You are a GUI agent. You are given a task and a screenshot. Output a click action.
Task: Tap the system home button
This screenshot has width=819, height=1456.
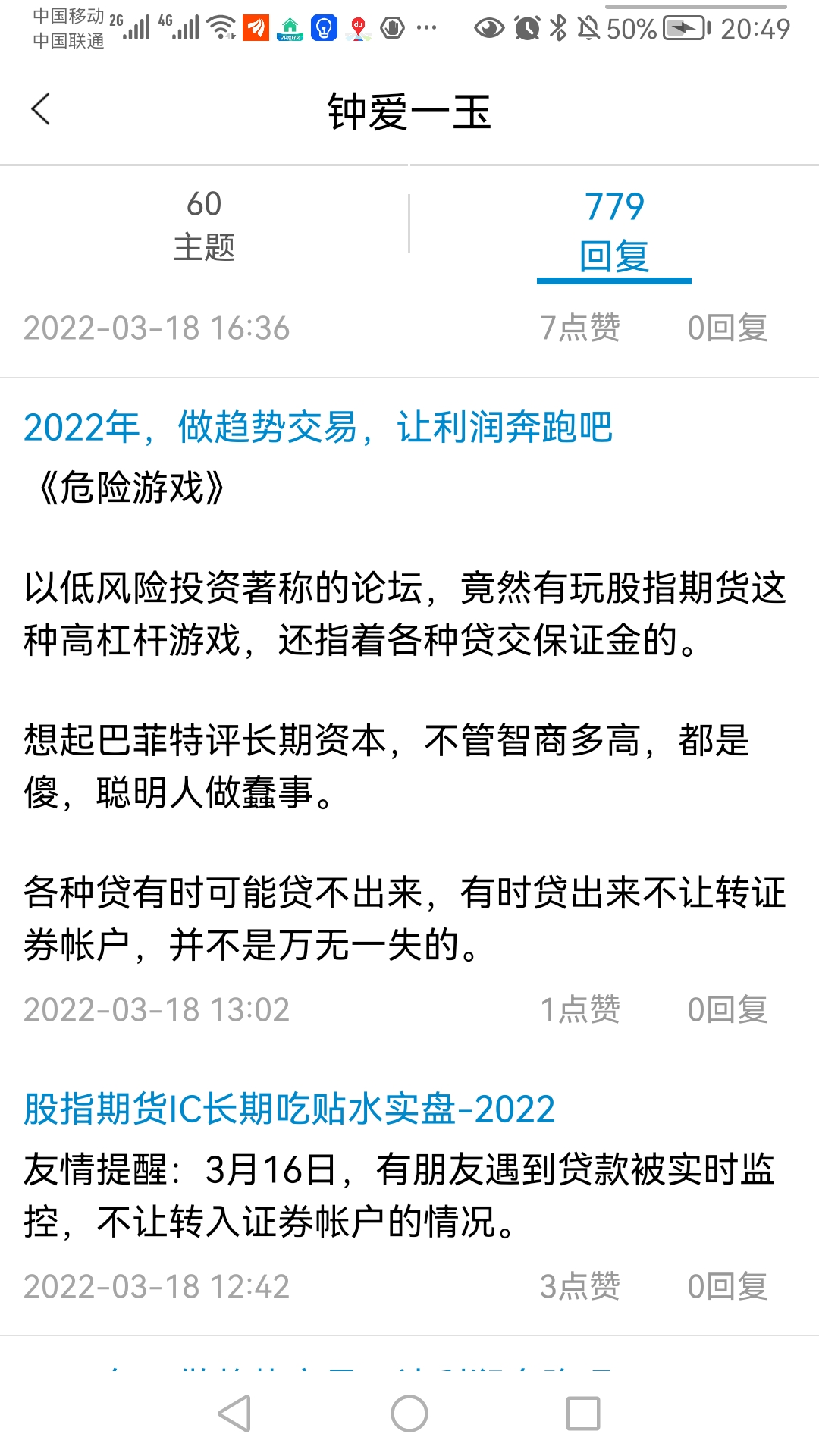[409, 1414]
